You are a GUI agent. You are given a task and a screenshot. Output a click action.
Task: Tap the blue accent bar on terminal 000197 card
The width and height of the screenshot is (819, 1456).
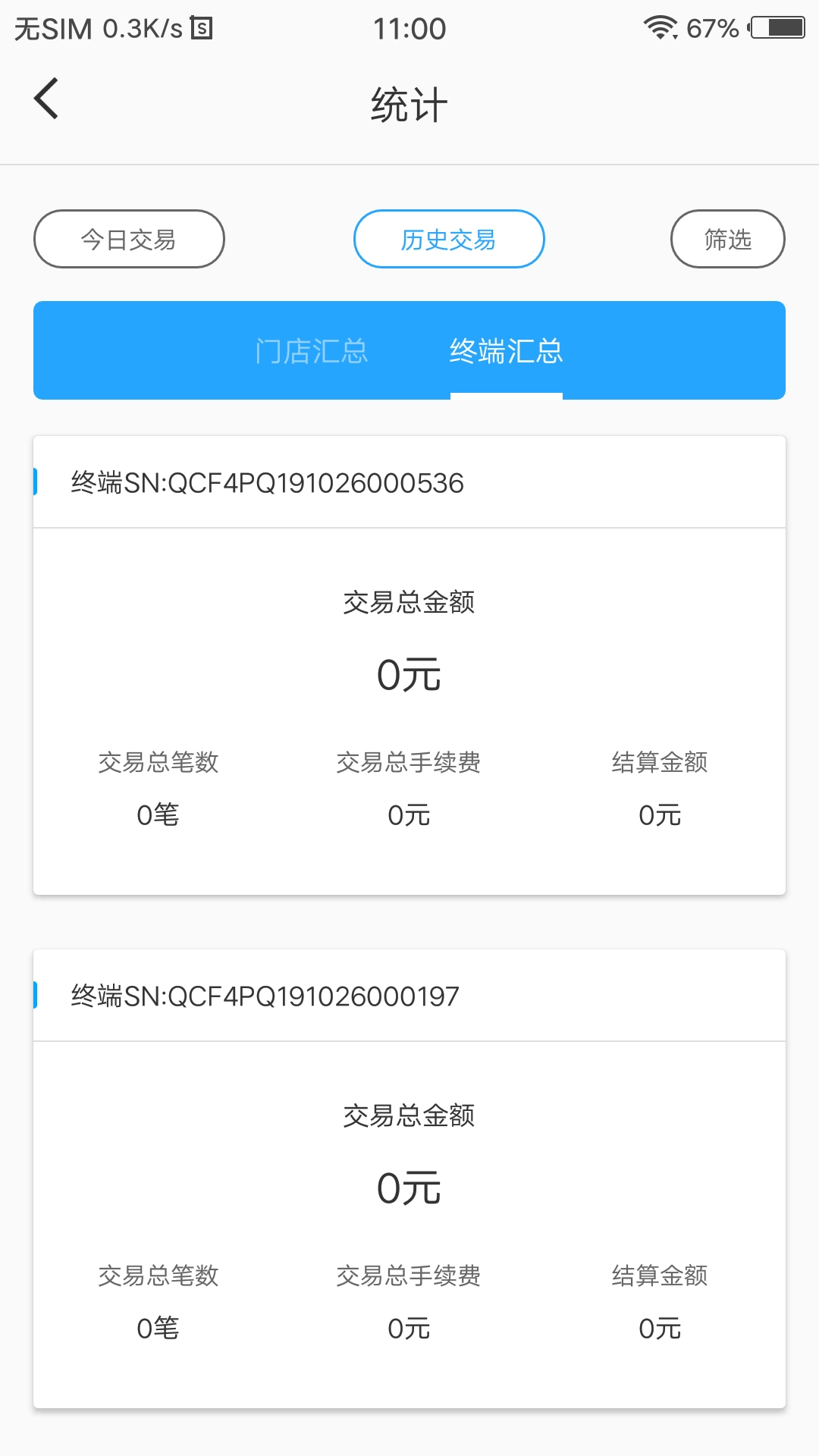pos(35,996)
